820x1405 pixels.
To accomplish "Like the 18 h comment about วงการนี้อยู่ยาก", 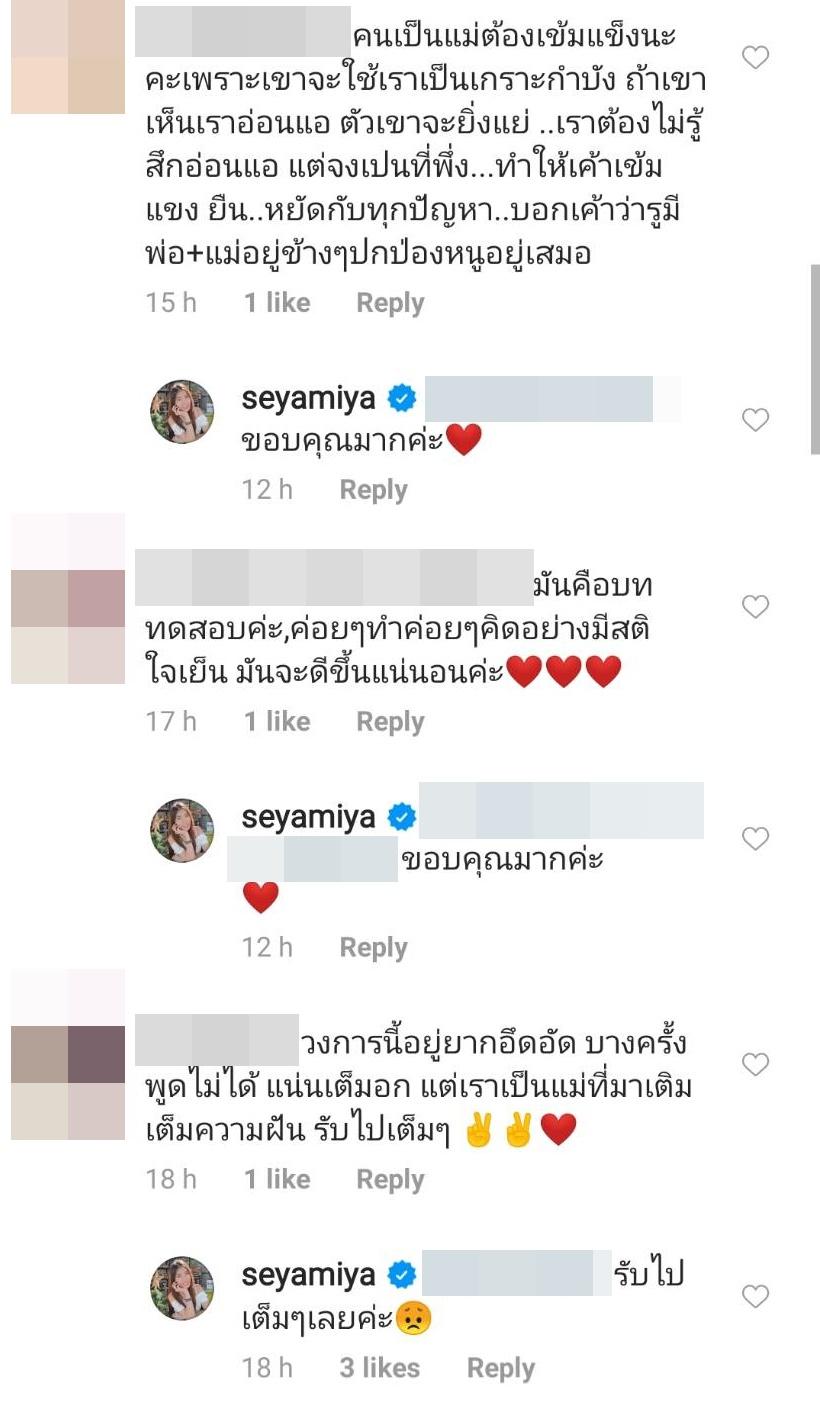I will pyautogui.click(x=756, y=1064).
